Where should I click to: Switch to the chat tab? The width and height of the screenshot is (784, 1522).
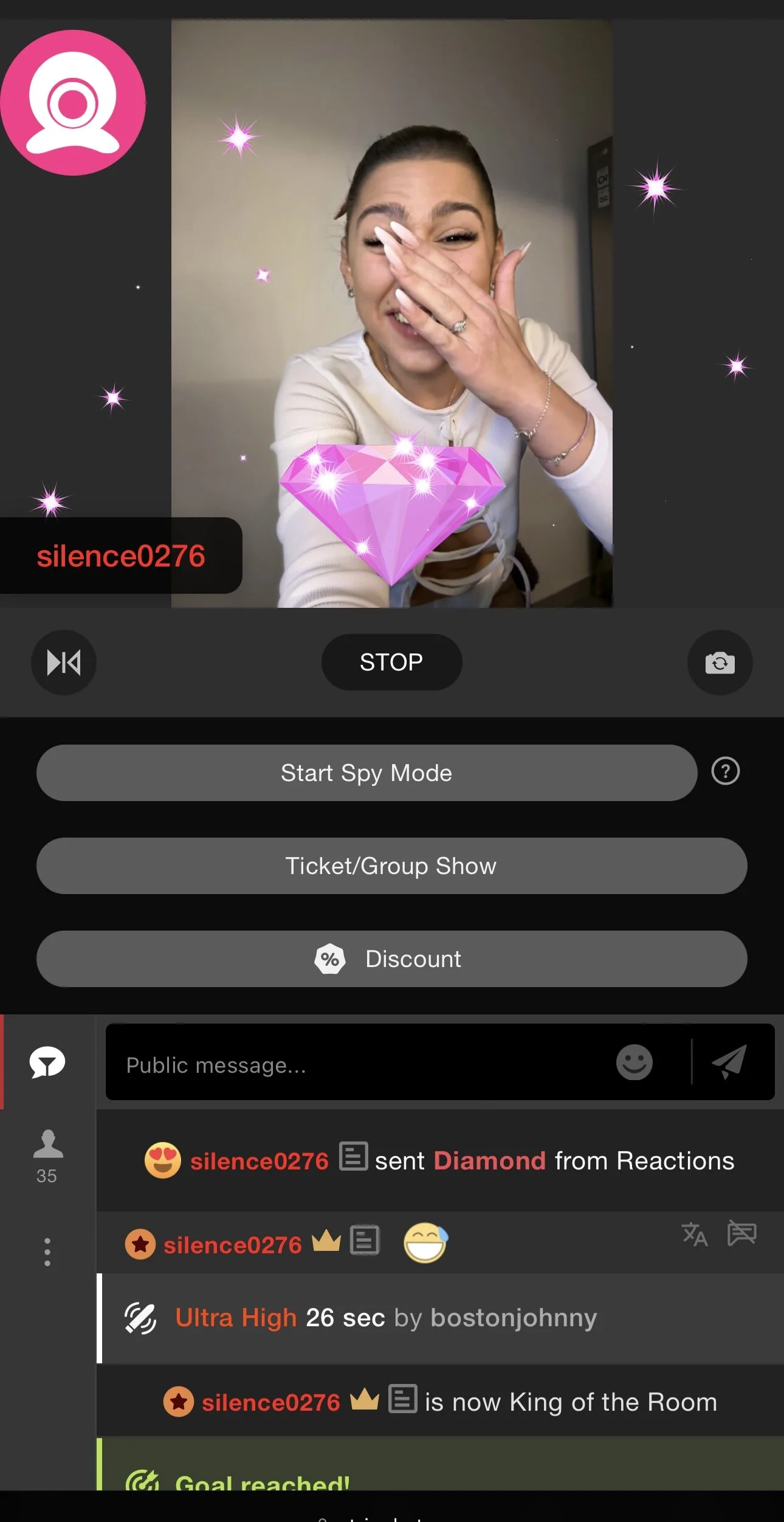coord(47,1062)
